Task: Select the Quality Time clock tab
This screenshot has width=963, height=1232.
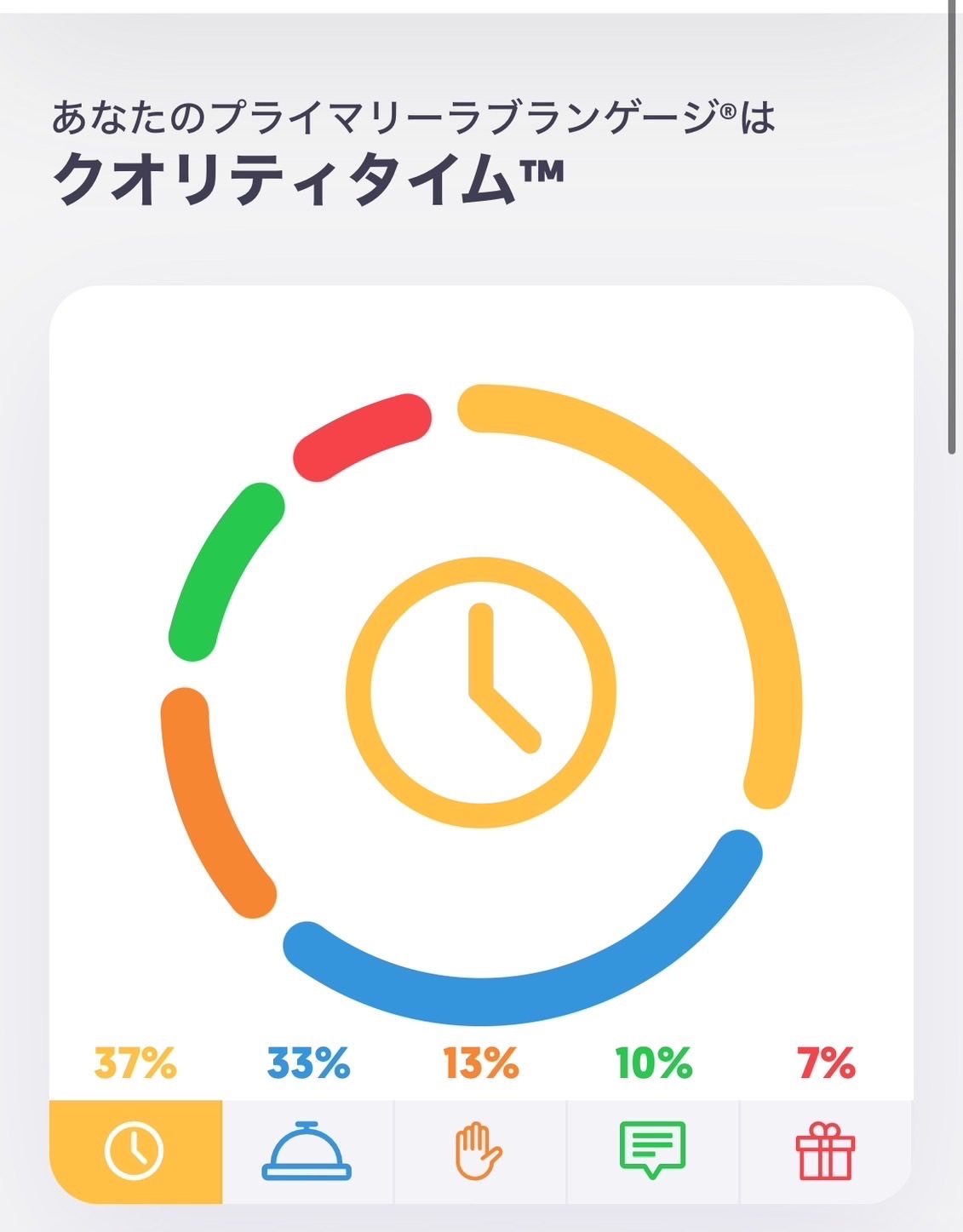Action: (135, 1151)
